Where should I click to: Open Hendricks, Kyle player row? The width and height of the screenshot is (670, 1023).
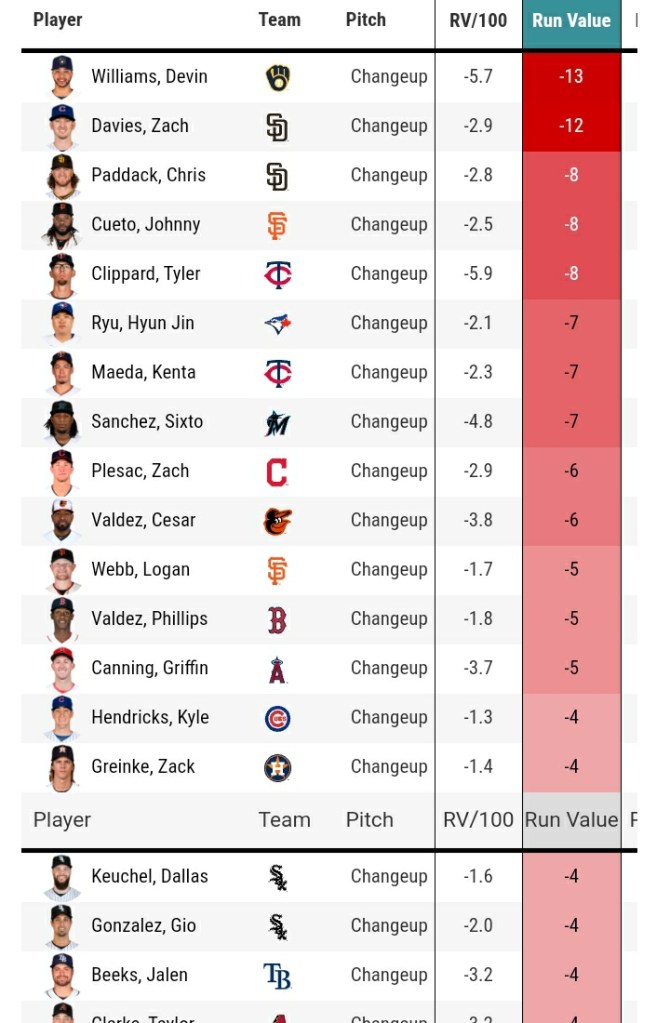click(x=150, y=717)
